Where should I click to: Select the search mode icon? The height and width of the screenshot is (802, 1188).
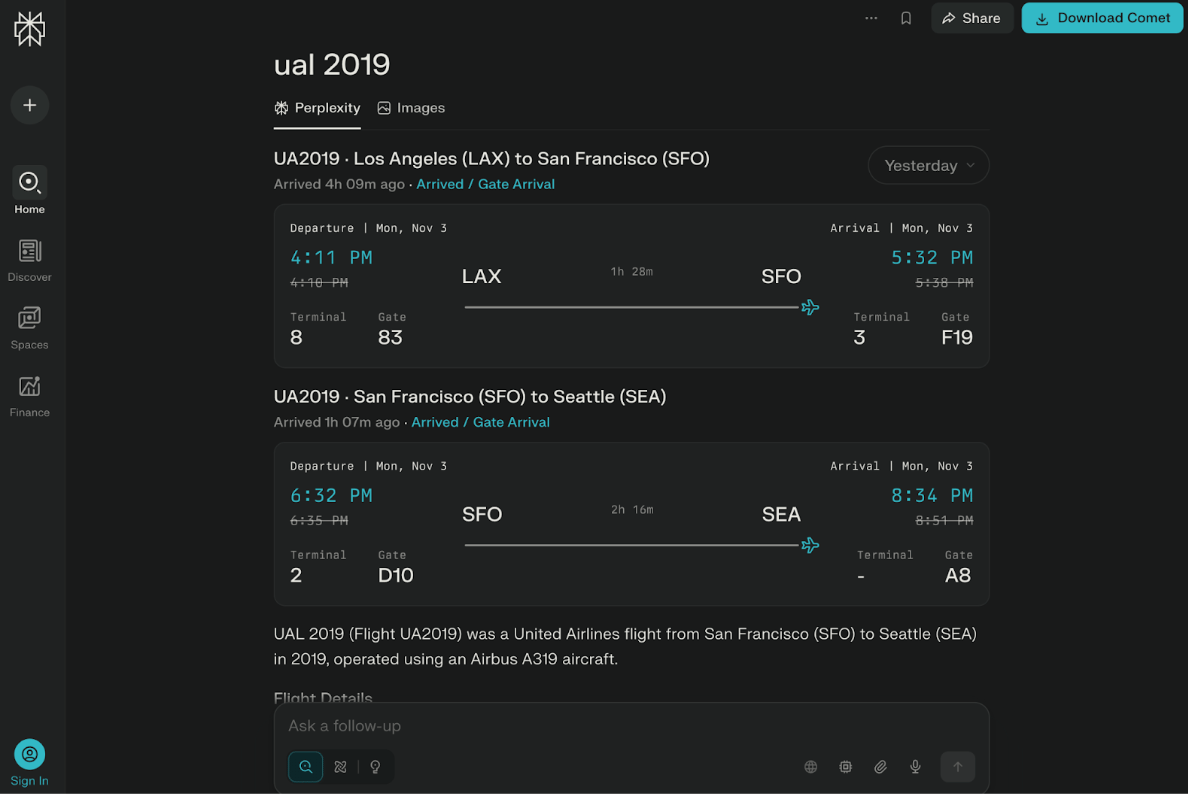pos(306,767)
